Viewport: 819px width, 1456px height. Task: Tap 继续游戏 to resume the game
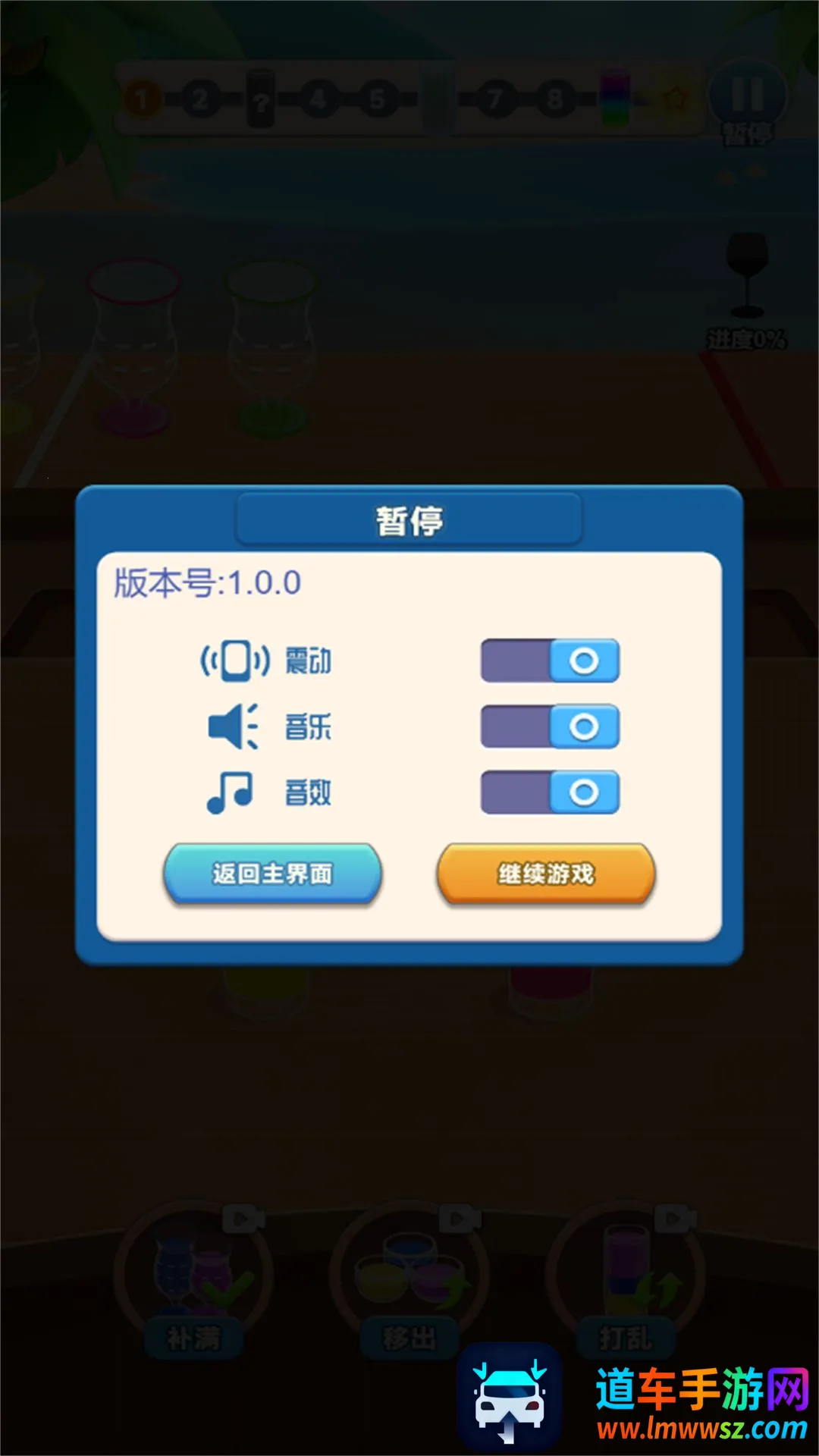[x=545, y=874]
